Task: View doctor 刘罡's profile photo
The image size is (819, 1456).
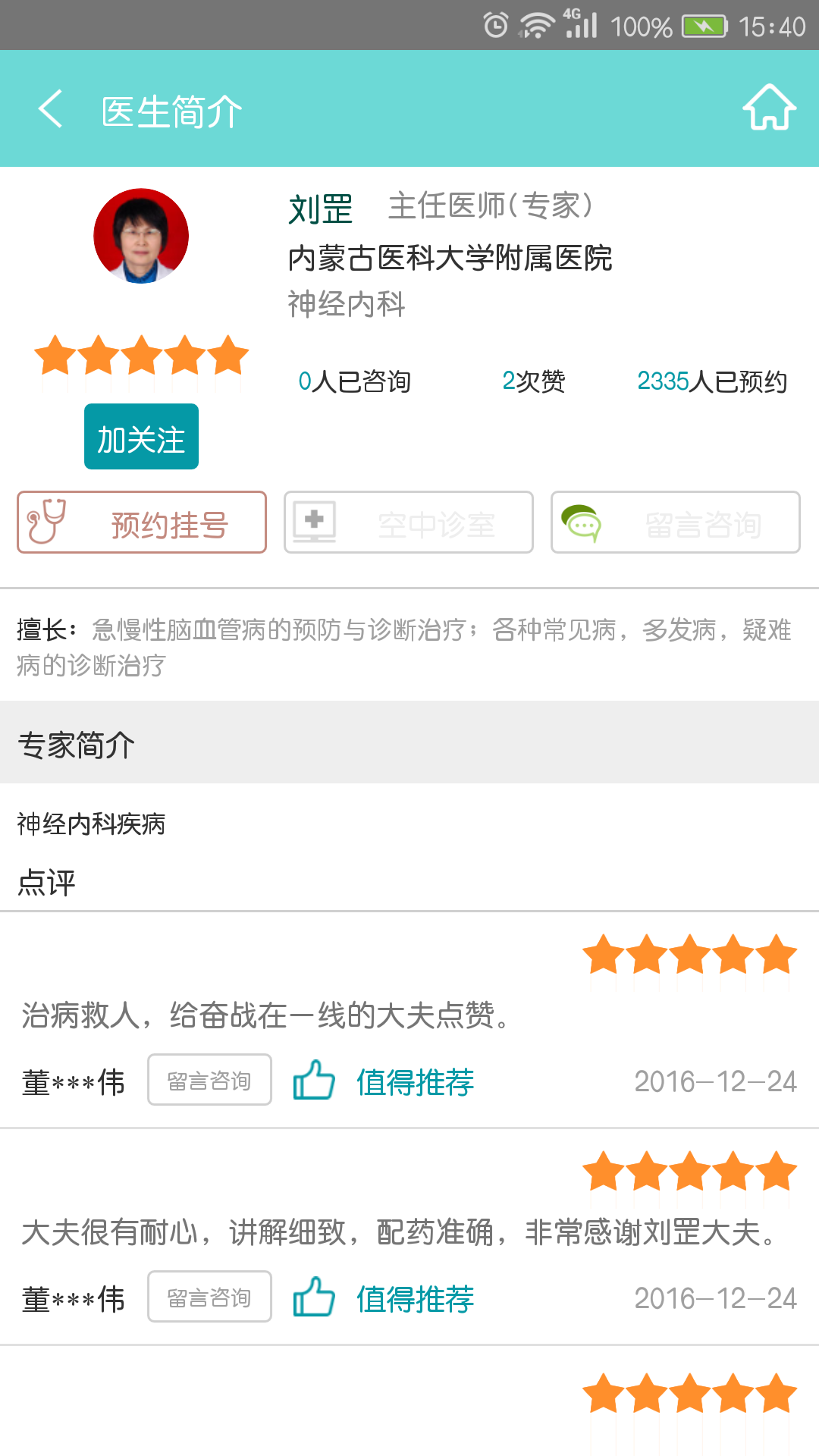Action: pos(141,236)
